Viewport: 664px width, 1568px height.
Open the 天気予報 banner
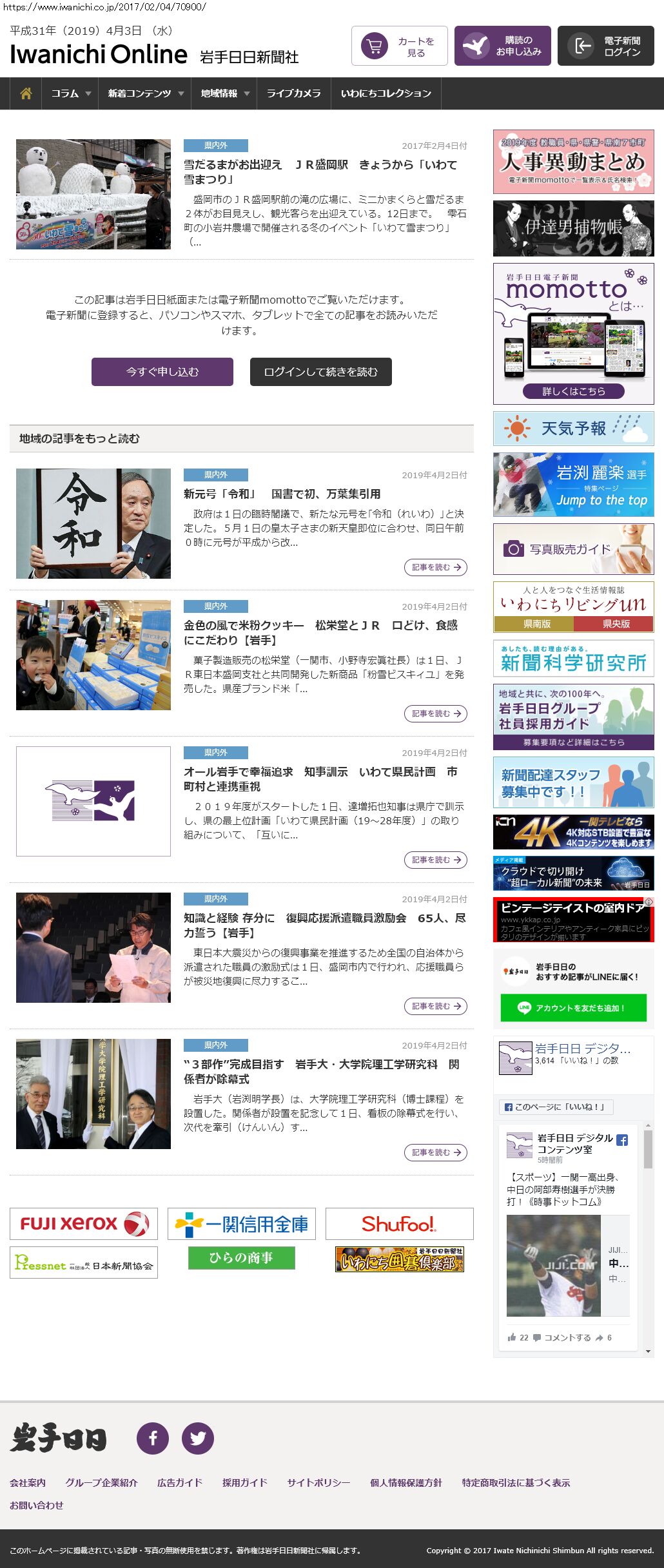click(x=574, y=429)
